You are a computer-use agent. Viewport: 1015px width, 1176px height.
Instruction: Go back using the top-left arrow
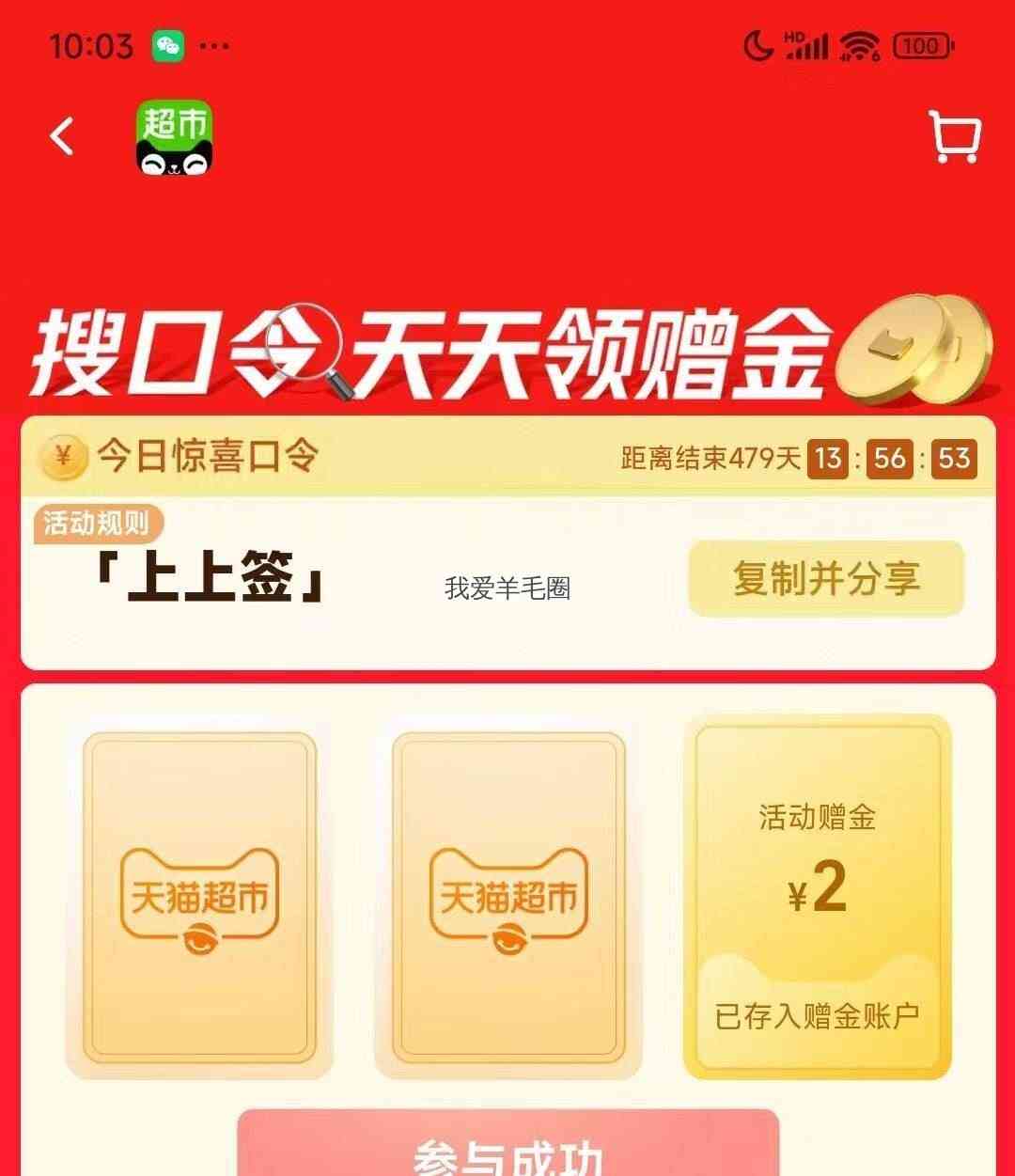pos(62,137)
